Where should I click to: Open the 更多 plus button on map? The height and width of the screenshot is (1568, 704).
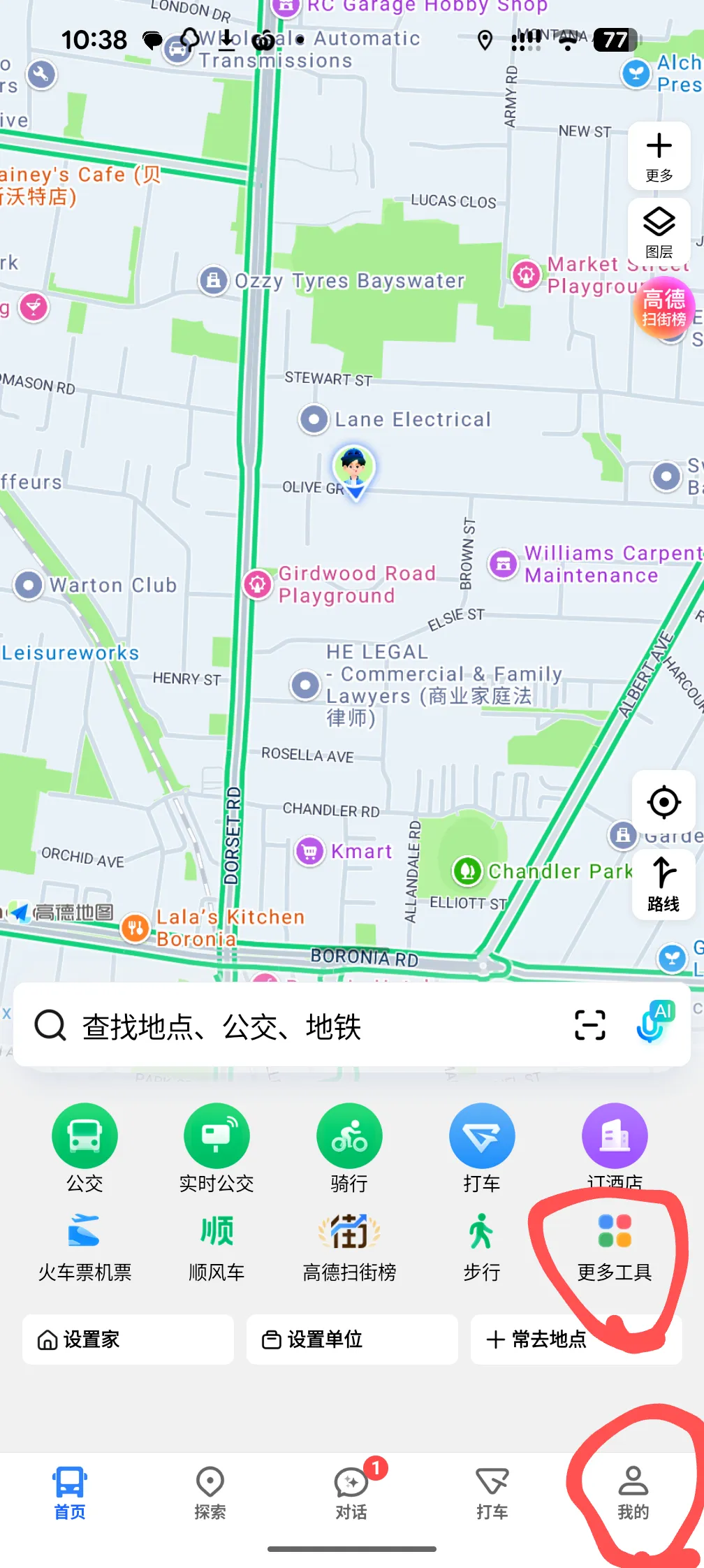659,155
